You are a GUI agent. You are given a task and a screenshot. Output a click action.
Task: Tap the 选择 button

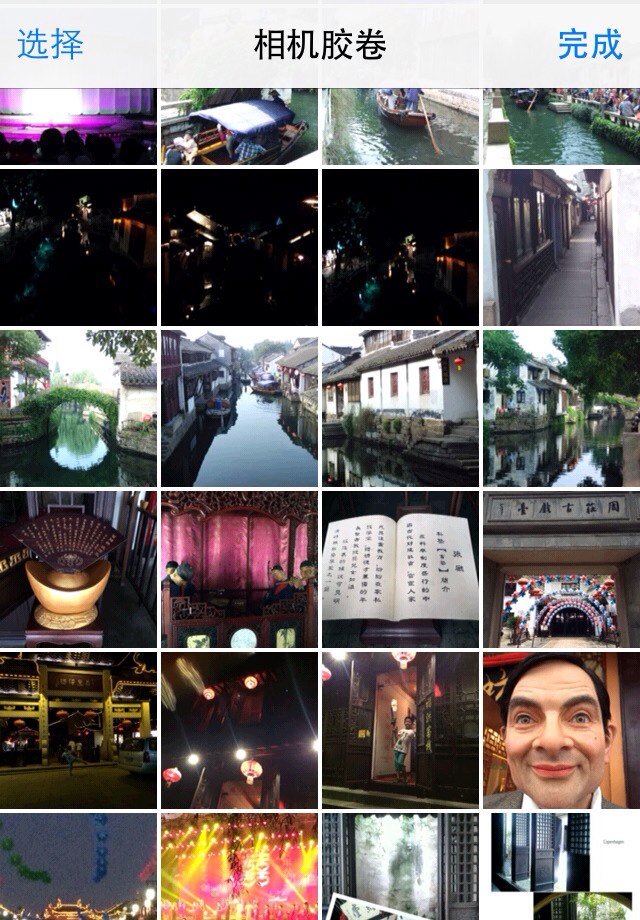click(x=50, y=44)
